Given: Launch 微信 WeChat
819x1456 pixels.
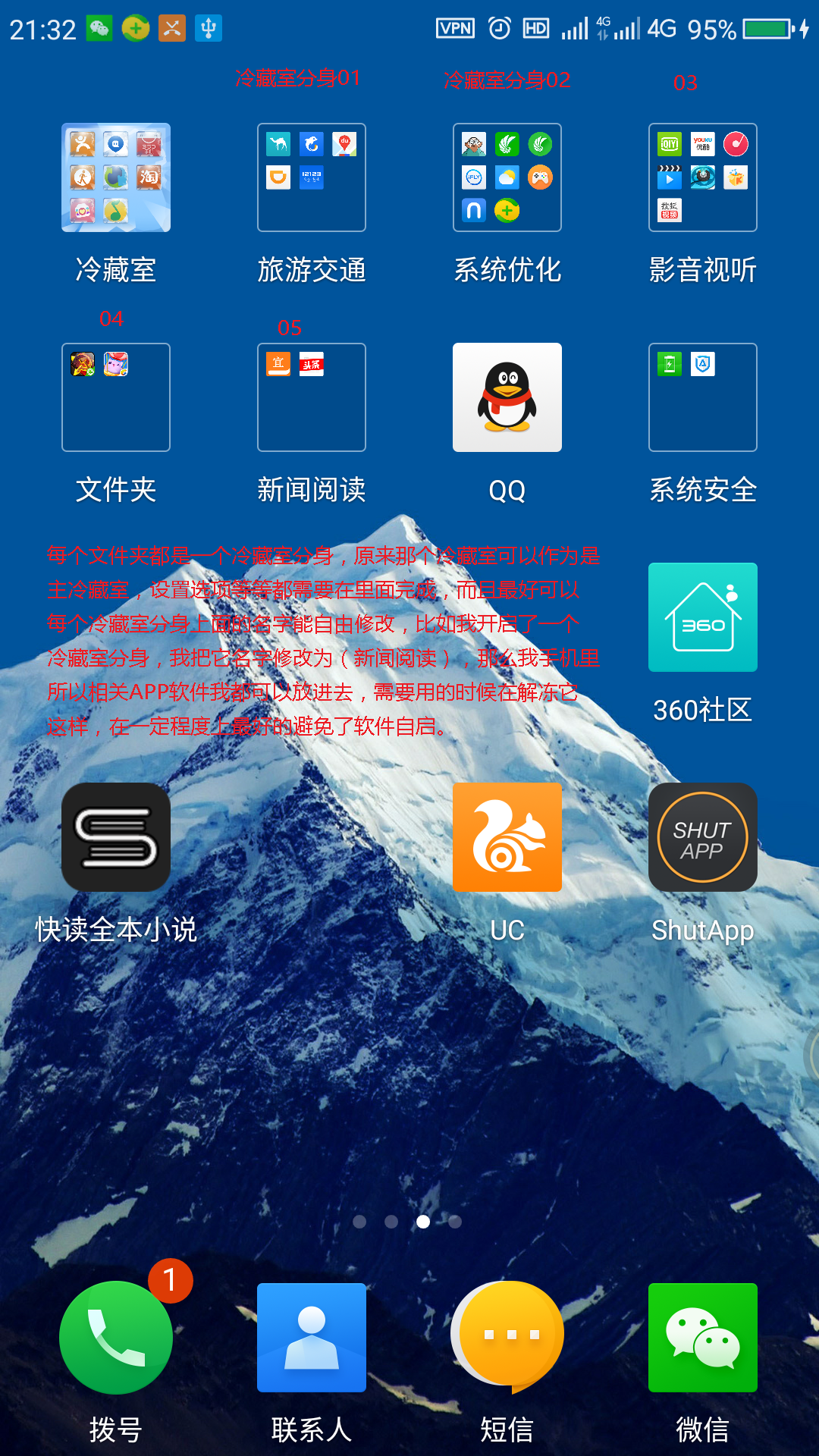Looking at the screenshot, I should pyautogui.click(x=703, y=1338).
